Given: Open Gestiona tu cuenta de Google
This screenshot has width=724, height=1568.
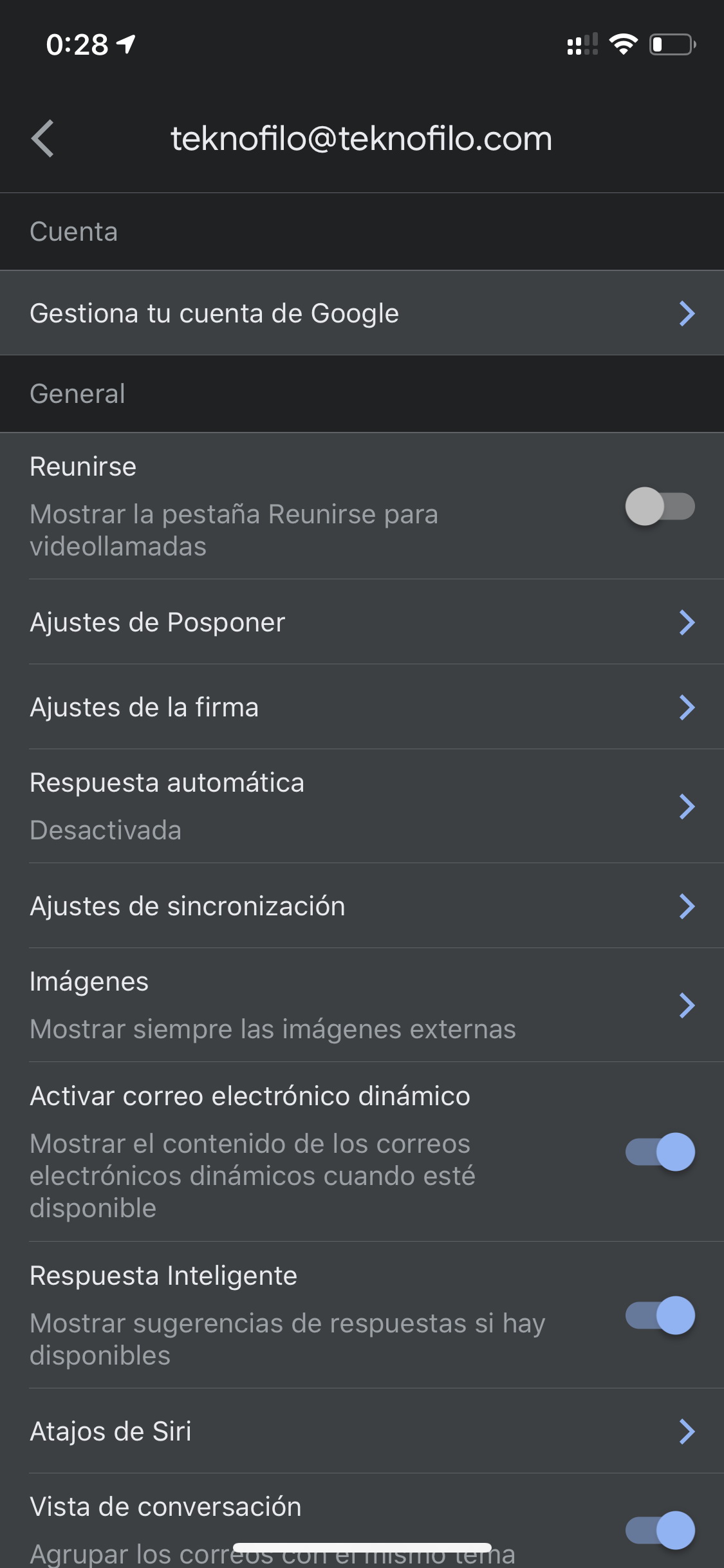Looking at the screenshot, I should [362, 313].
